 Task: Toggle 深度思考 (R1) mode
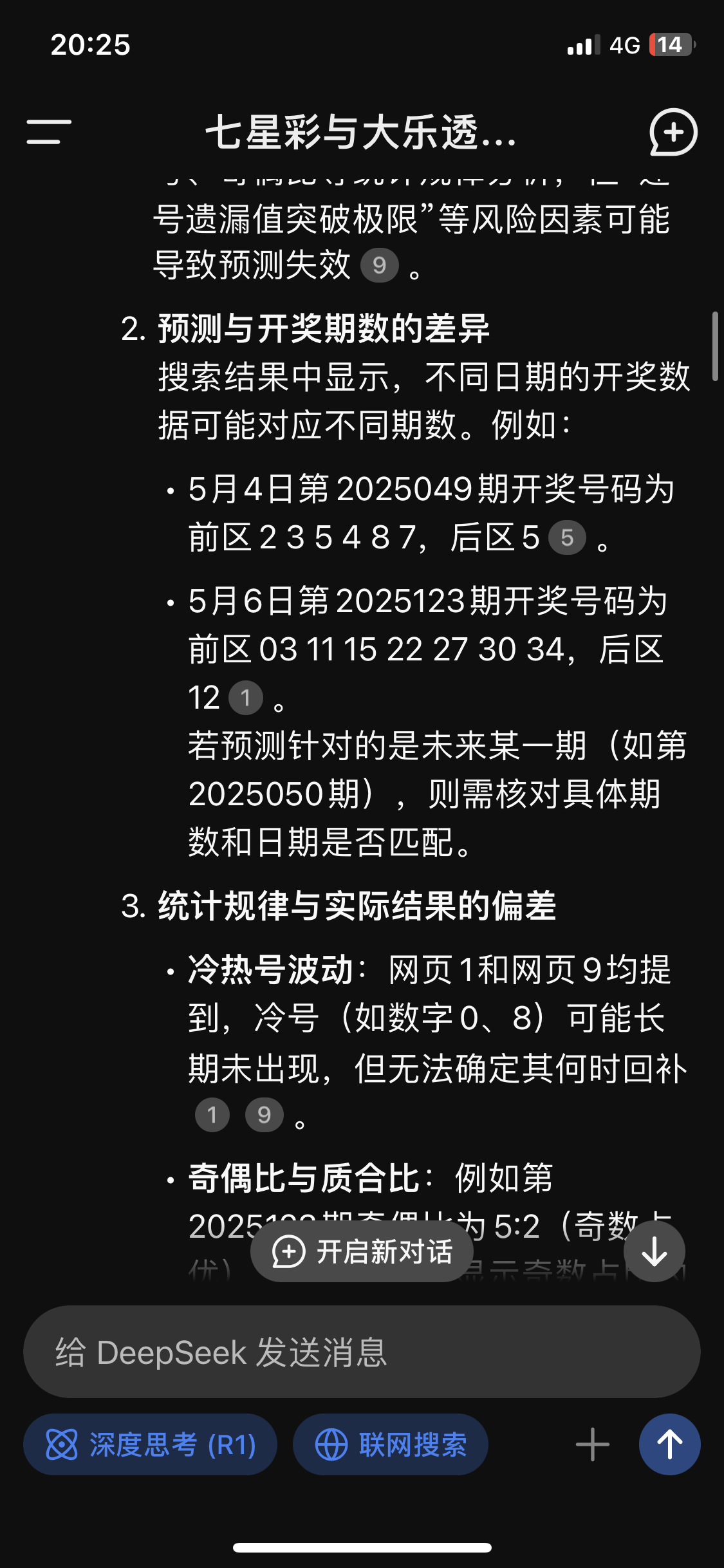[x=151, y=1444]
